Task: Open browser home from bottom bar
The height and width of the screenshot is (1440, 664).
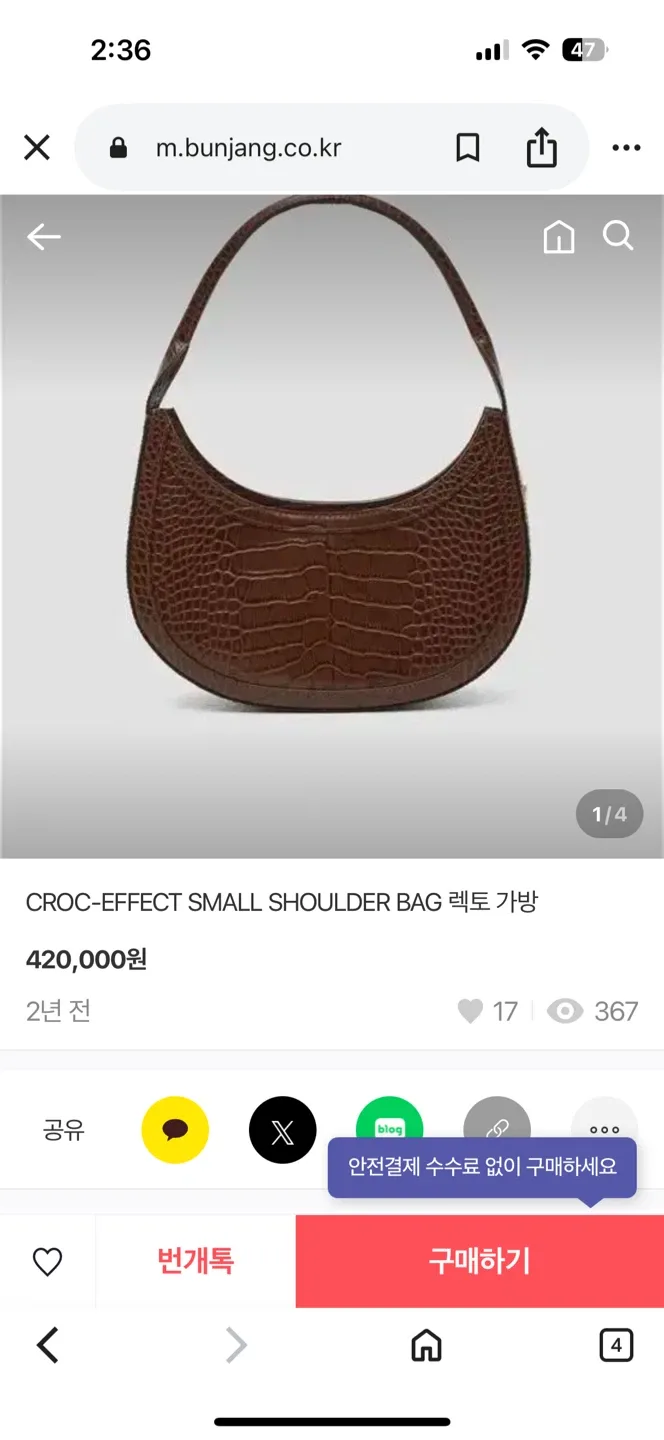Action: tap(426, 1346)
